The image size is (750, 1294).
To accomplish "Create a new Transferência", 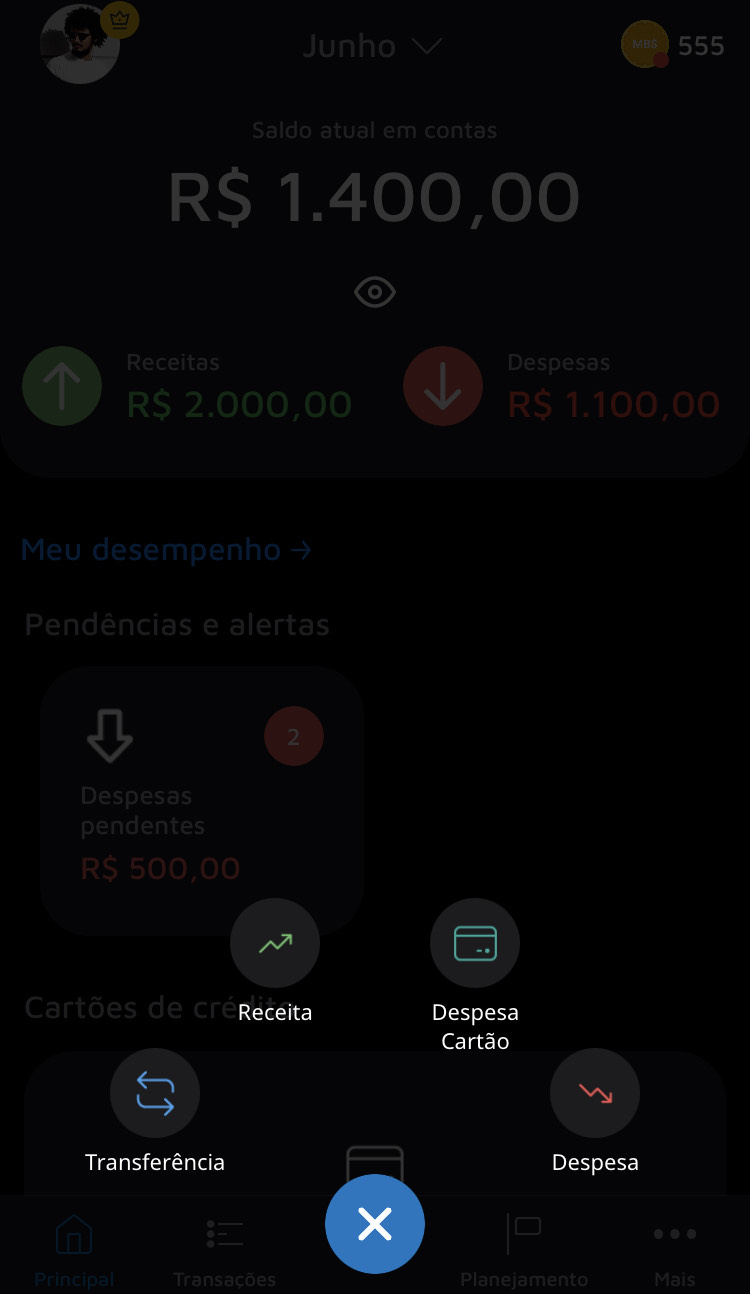I will pyautogui.click(x=155, y=1093).
